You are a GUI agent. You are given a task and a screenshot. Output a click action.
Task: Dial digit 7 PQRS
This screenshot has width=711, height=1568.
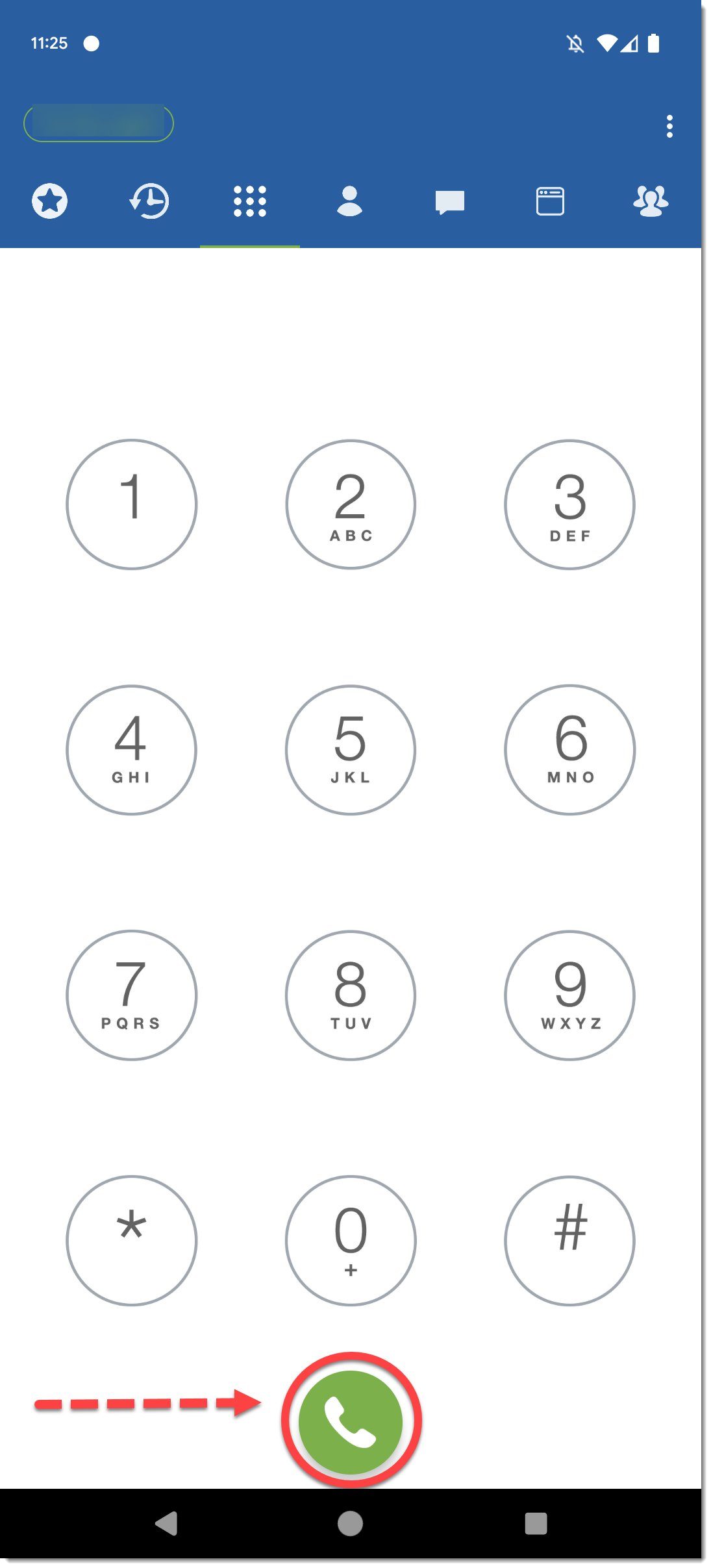point(132,995)
